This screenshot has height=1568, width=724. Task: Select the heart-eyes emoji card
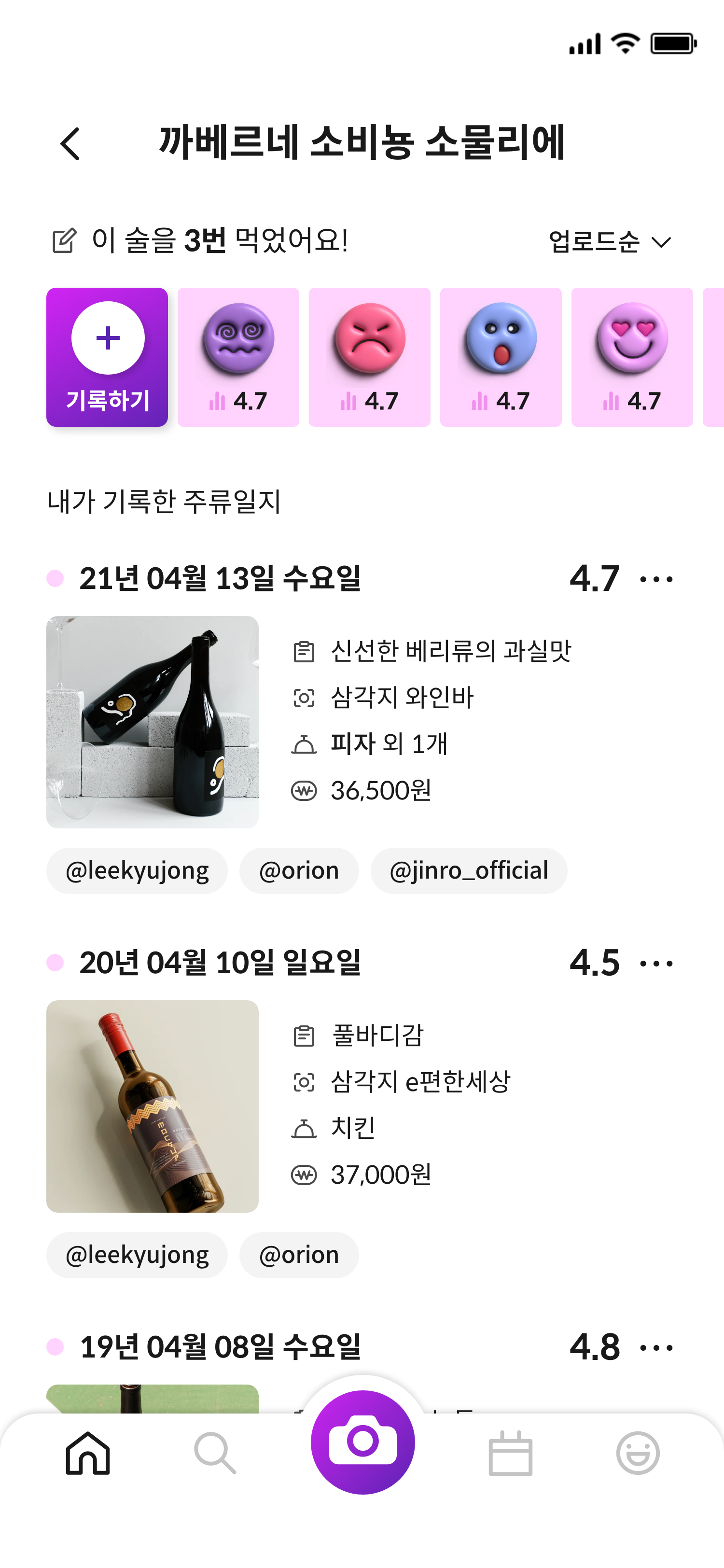tap(631, 357)
